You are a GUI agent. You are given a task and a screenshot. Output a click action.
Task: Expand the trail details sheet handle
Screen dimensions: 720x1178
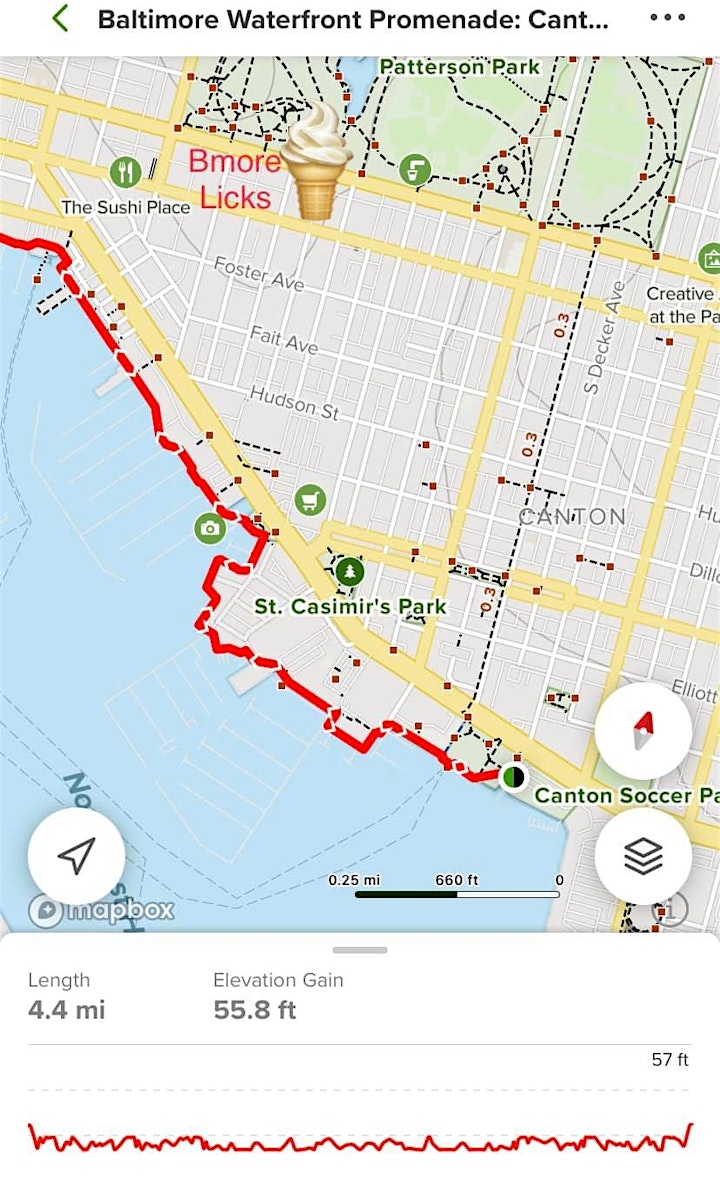pos(360,950)
